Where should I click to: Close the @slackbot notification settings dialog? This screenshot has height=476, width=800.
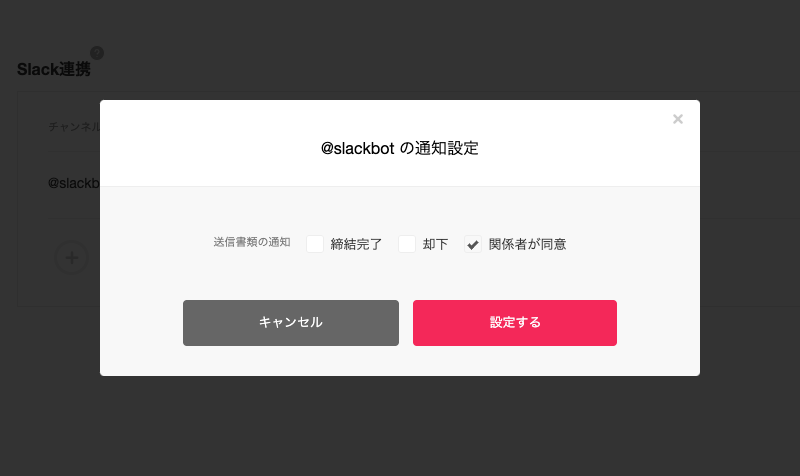(678, 120)
